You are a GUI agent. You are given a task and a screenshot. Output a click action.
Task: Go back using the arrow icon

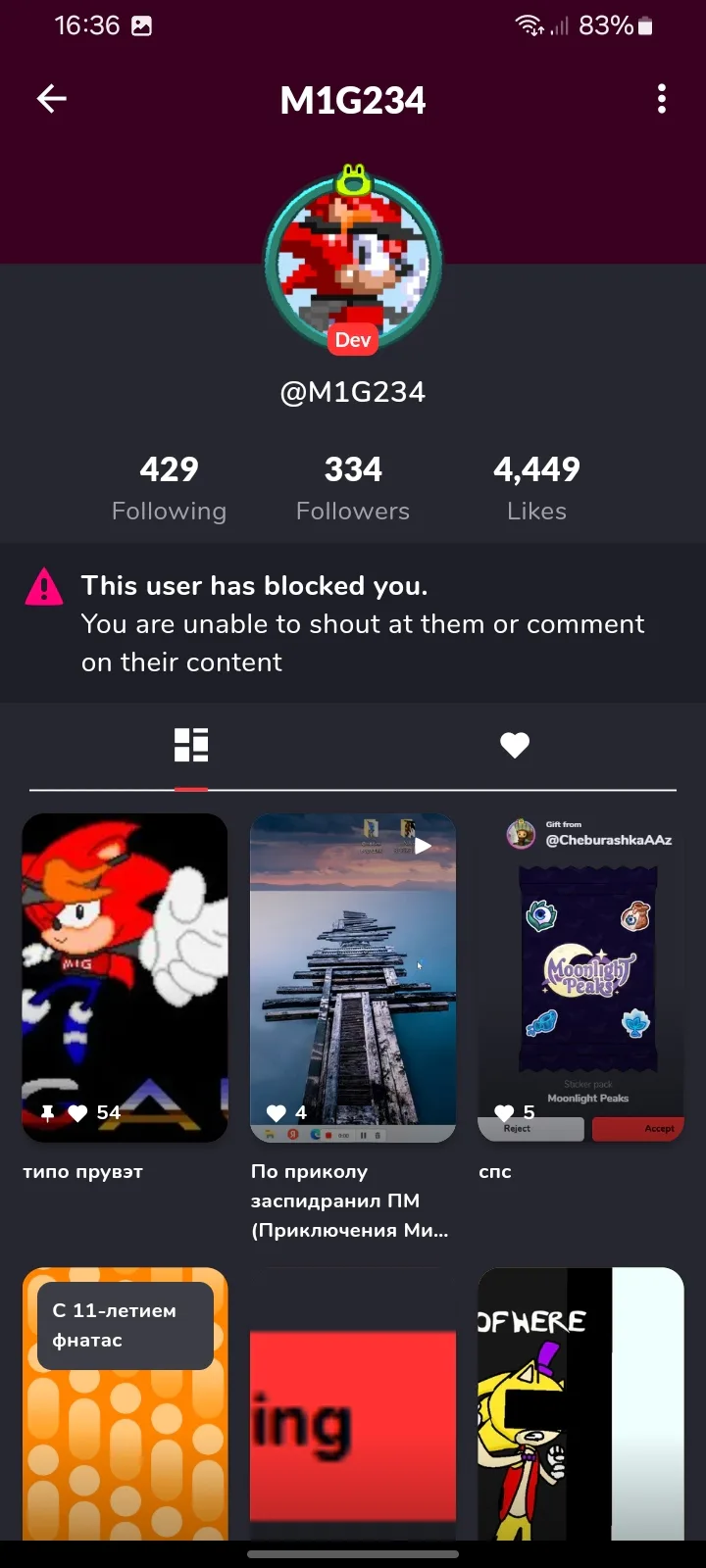tap(52, 99)
